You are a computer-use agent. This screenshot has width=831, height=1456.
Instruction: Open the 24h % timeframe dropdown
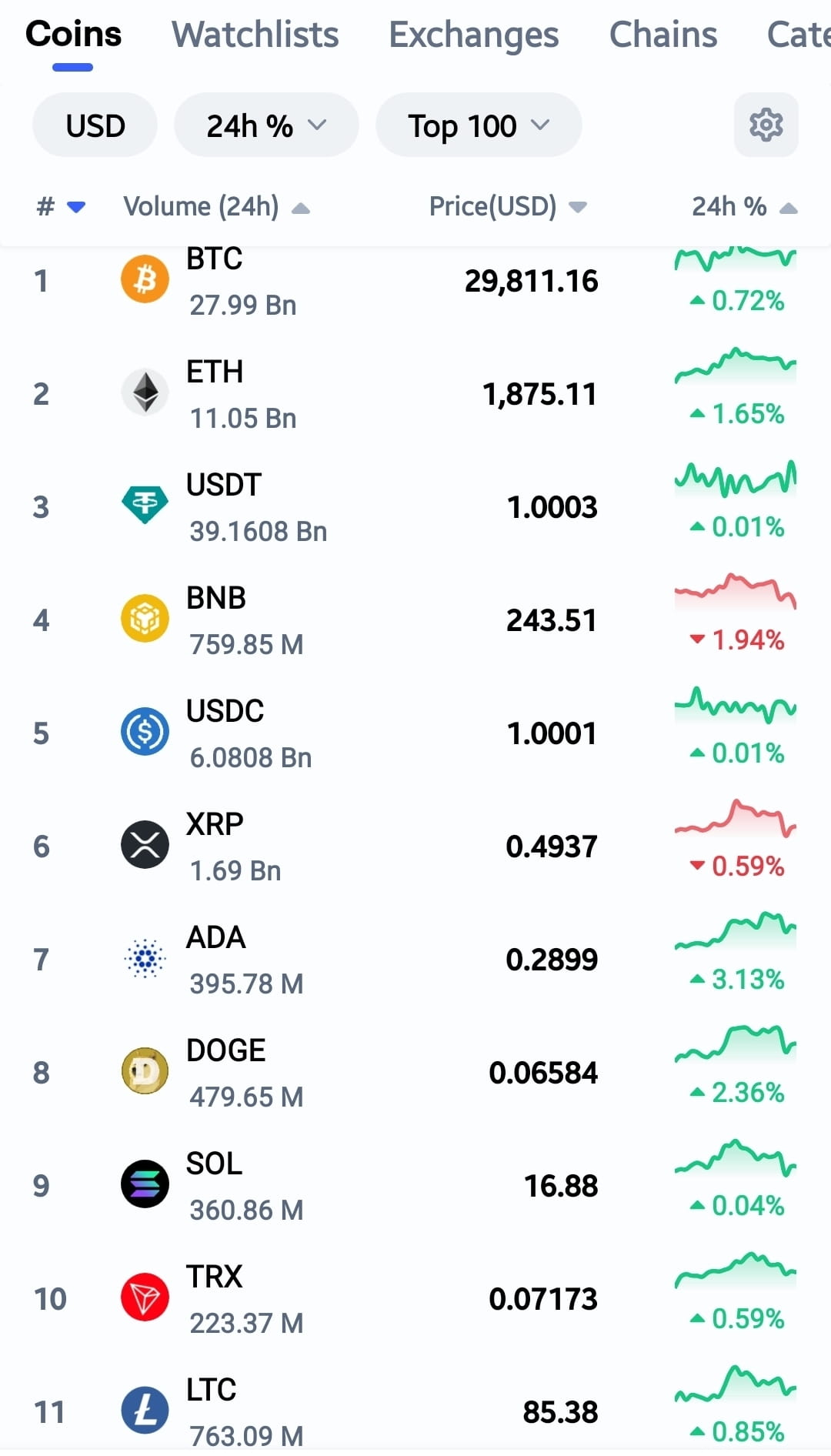click(265, 125)
